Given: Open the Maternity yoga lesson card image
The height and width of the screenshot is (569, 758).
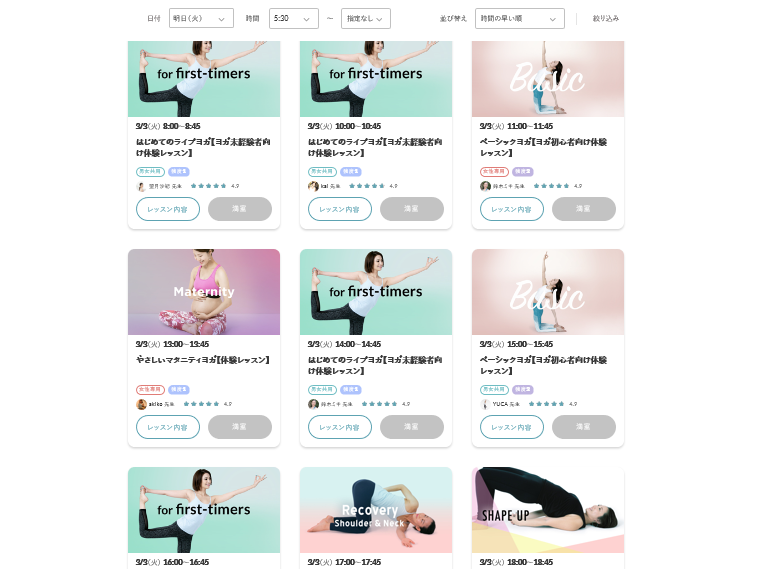Looking at the screenshot, I should (x=204, y=292).
